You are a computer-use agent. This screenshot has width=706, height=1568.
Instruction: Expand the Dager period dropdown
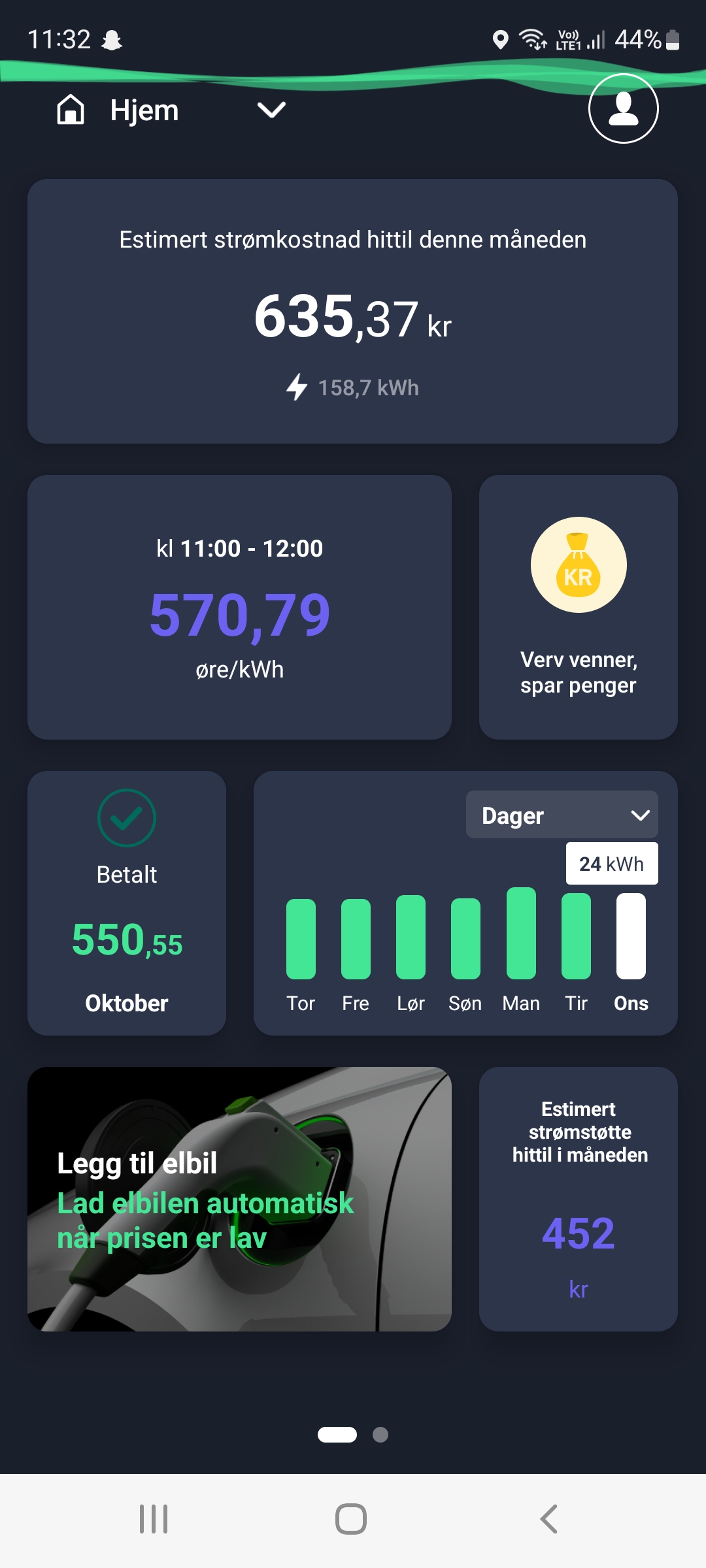point(562,815)
